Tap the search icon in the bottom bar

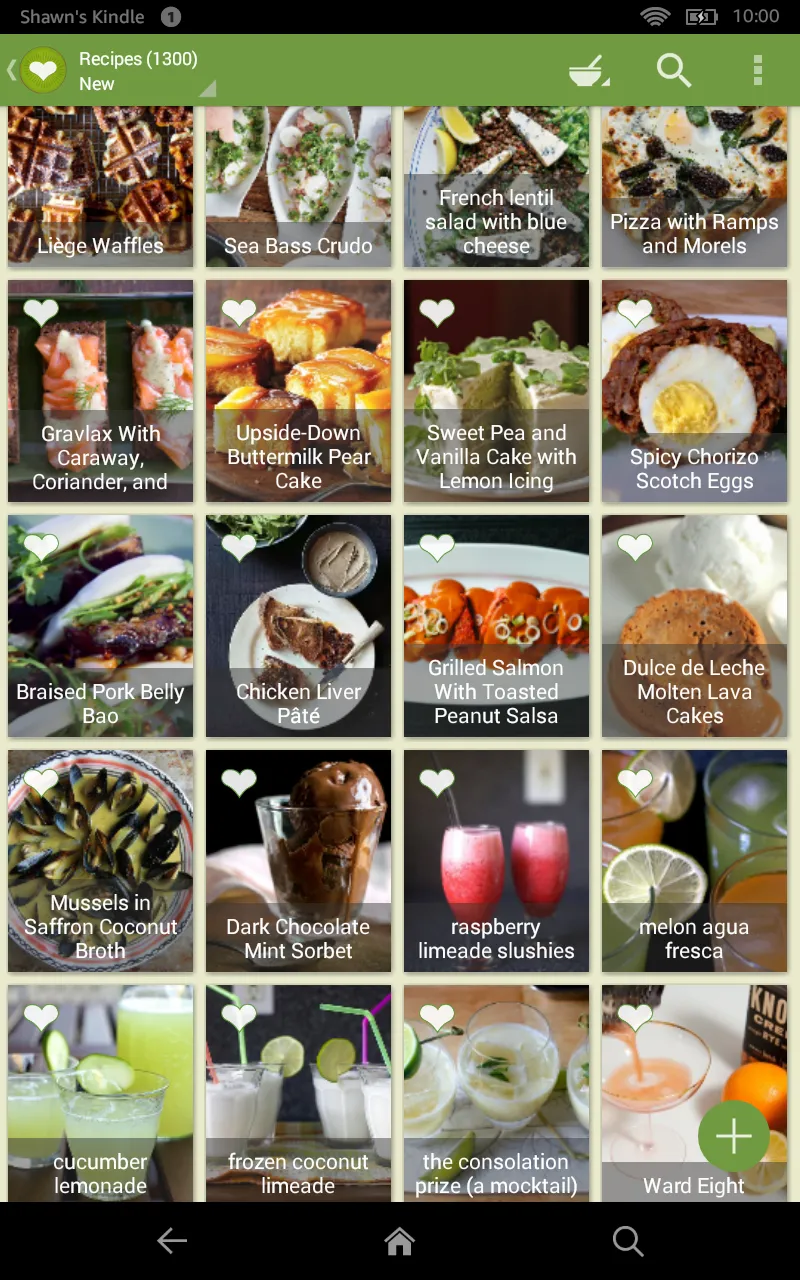tap(627, 1240)
